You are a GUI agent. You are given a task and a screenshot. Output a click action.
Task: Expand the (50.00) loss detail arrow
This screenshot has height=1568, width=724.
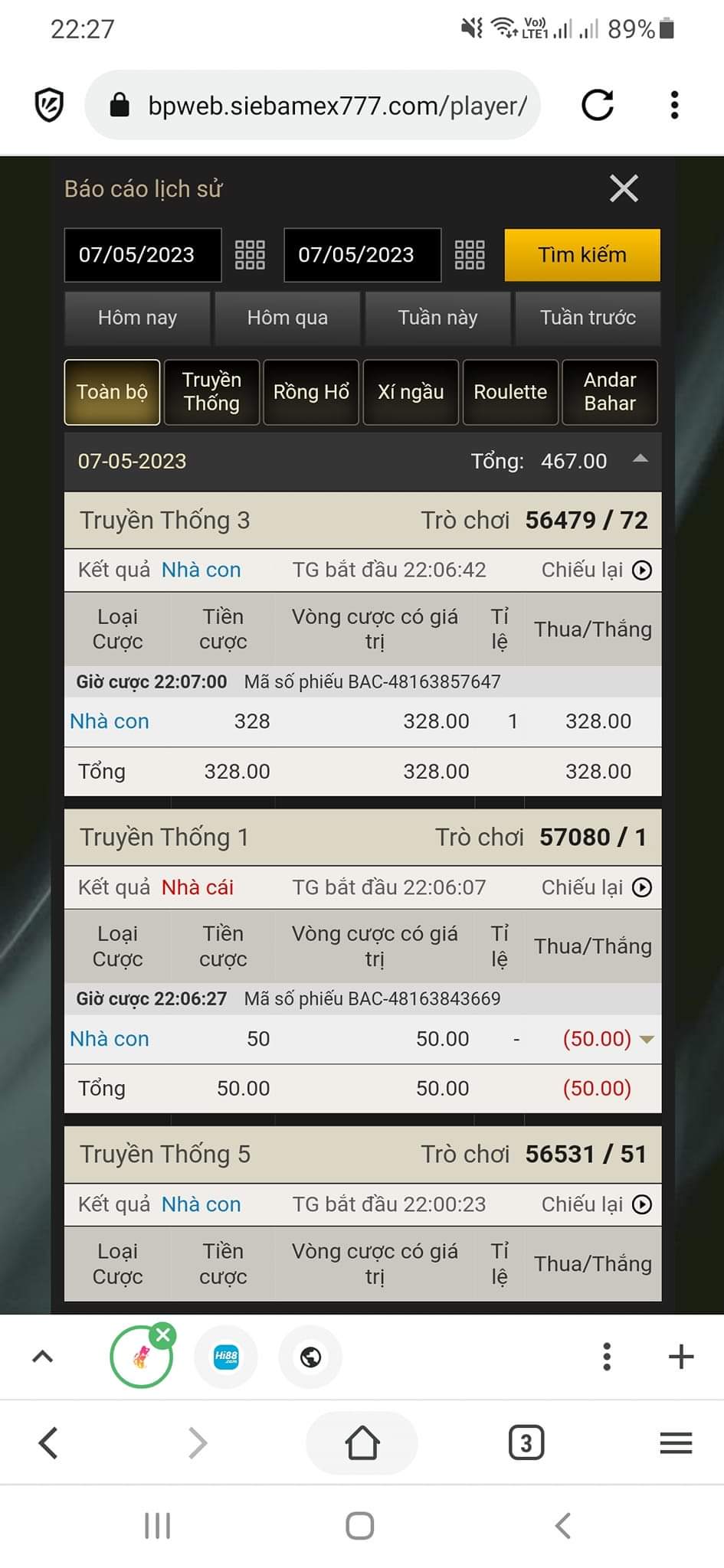tap(647, 1039)
